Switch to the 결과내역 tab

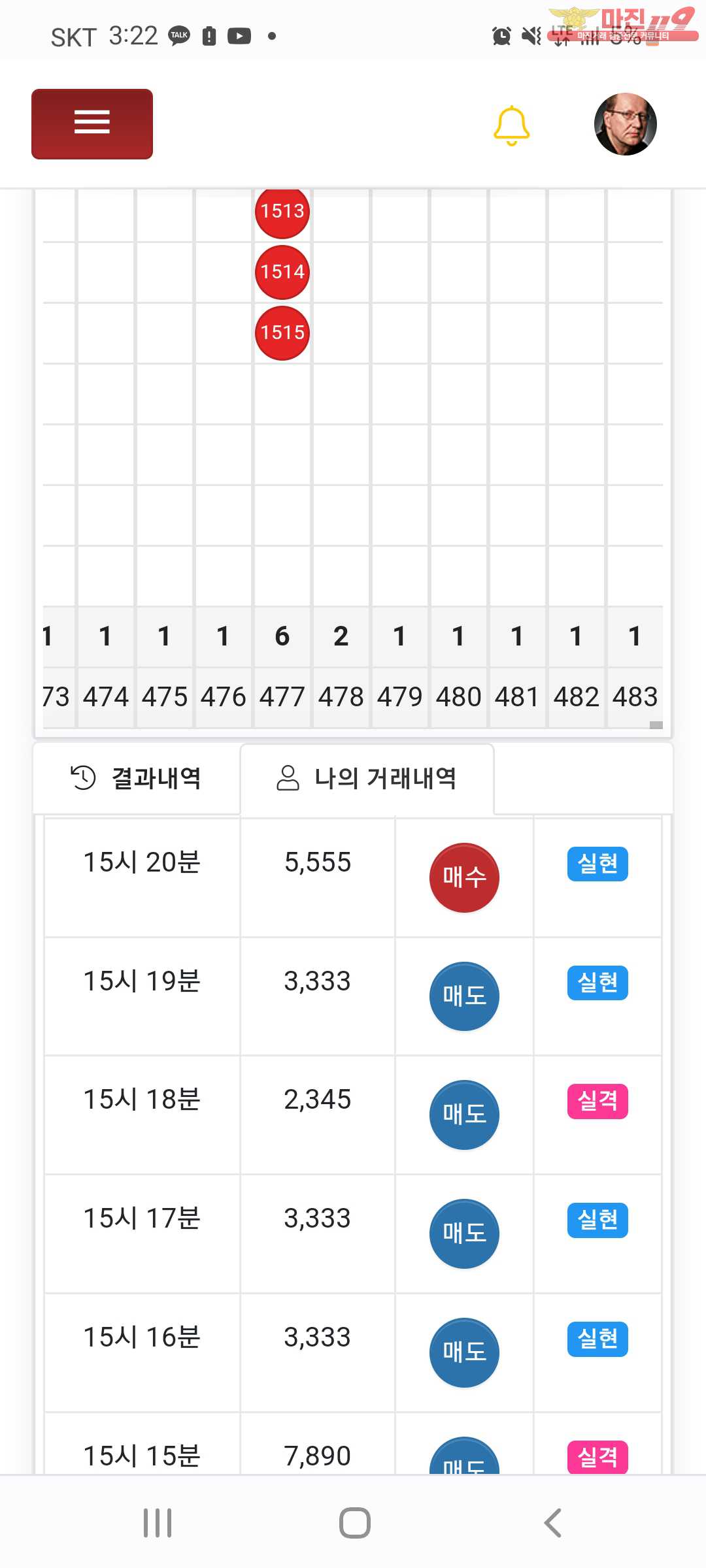coord(136,778)
